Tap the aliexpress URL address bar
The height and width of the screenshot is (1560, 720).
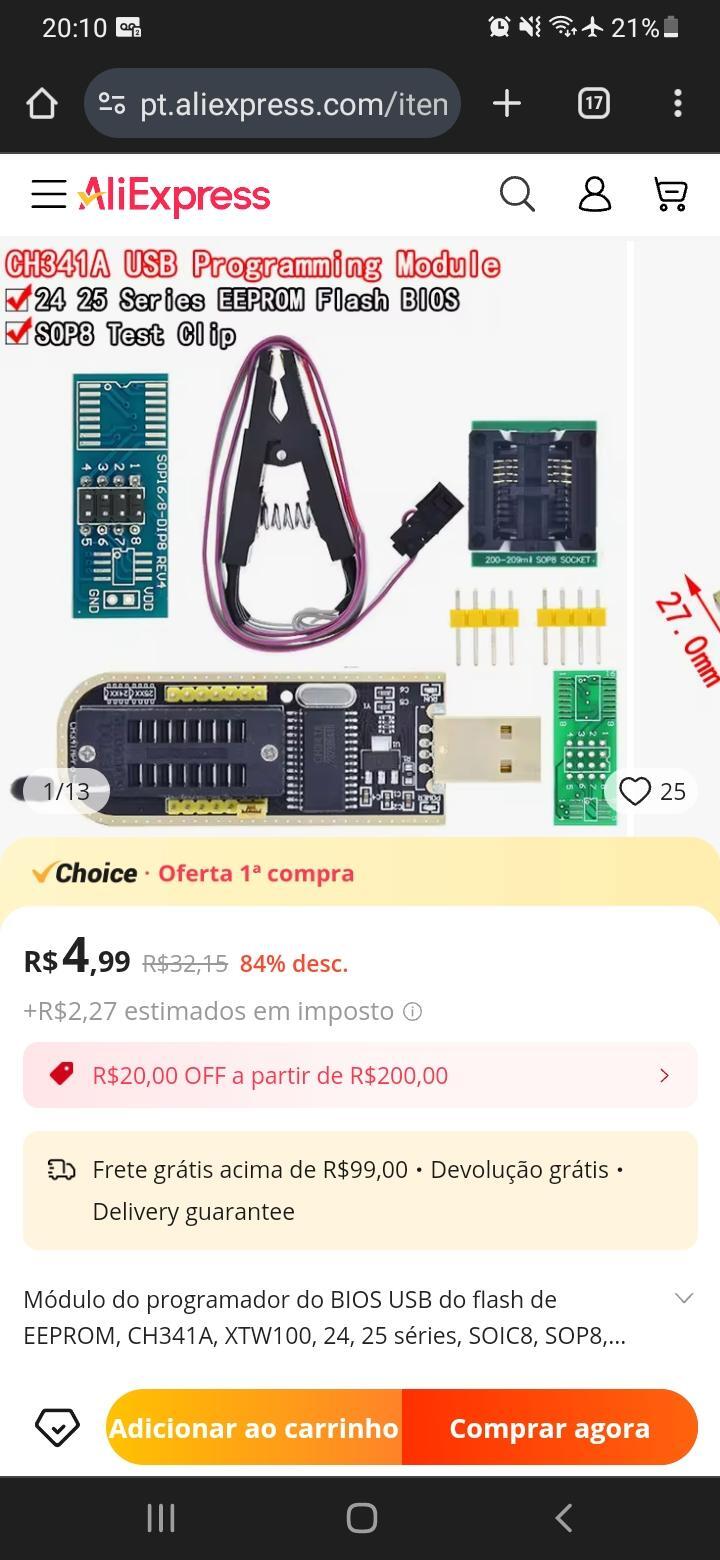tap(272, 104)
